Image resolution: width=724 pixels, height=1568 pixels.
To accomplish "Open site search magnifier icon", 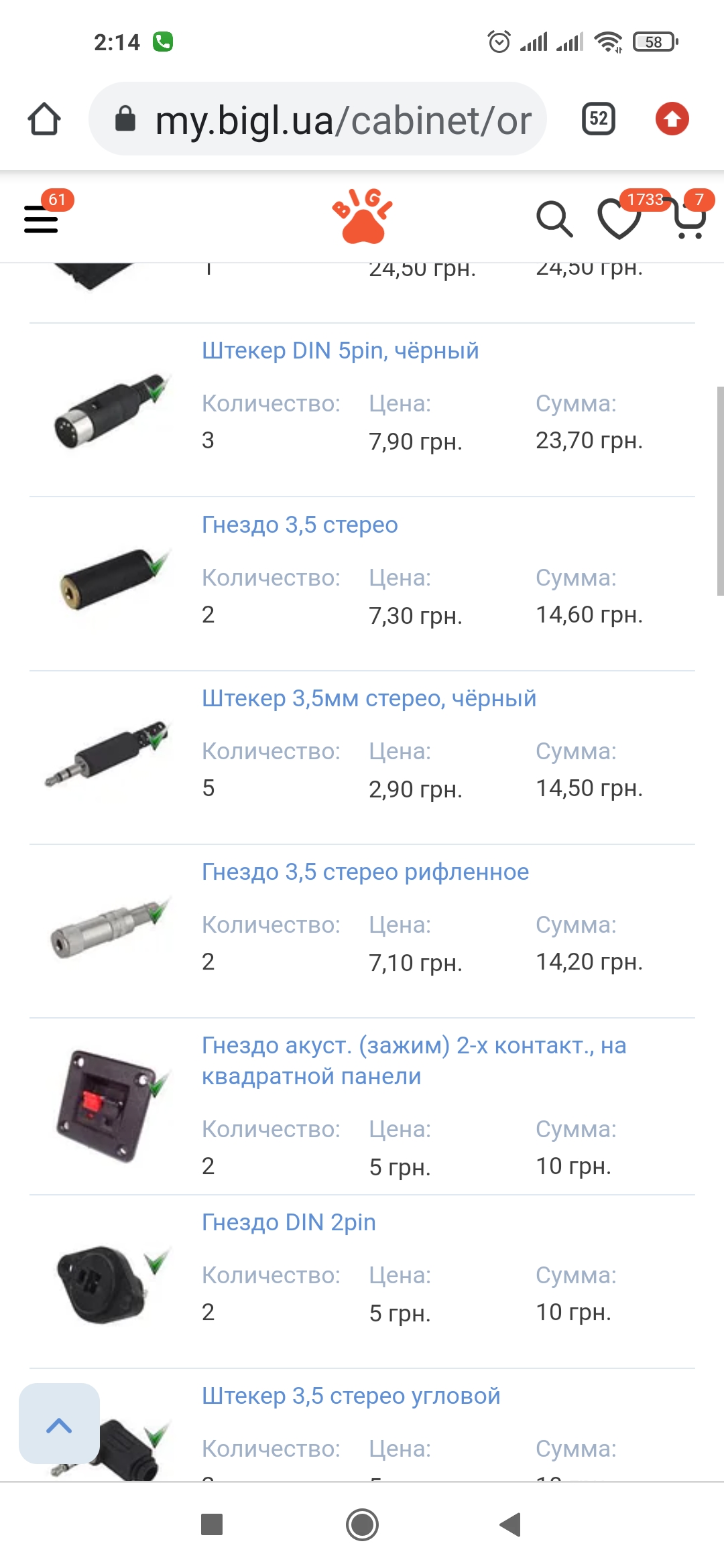I will [x=554, y=219].
